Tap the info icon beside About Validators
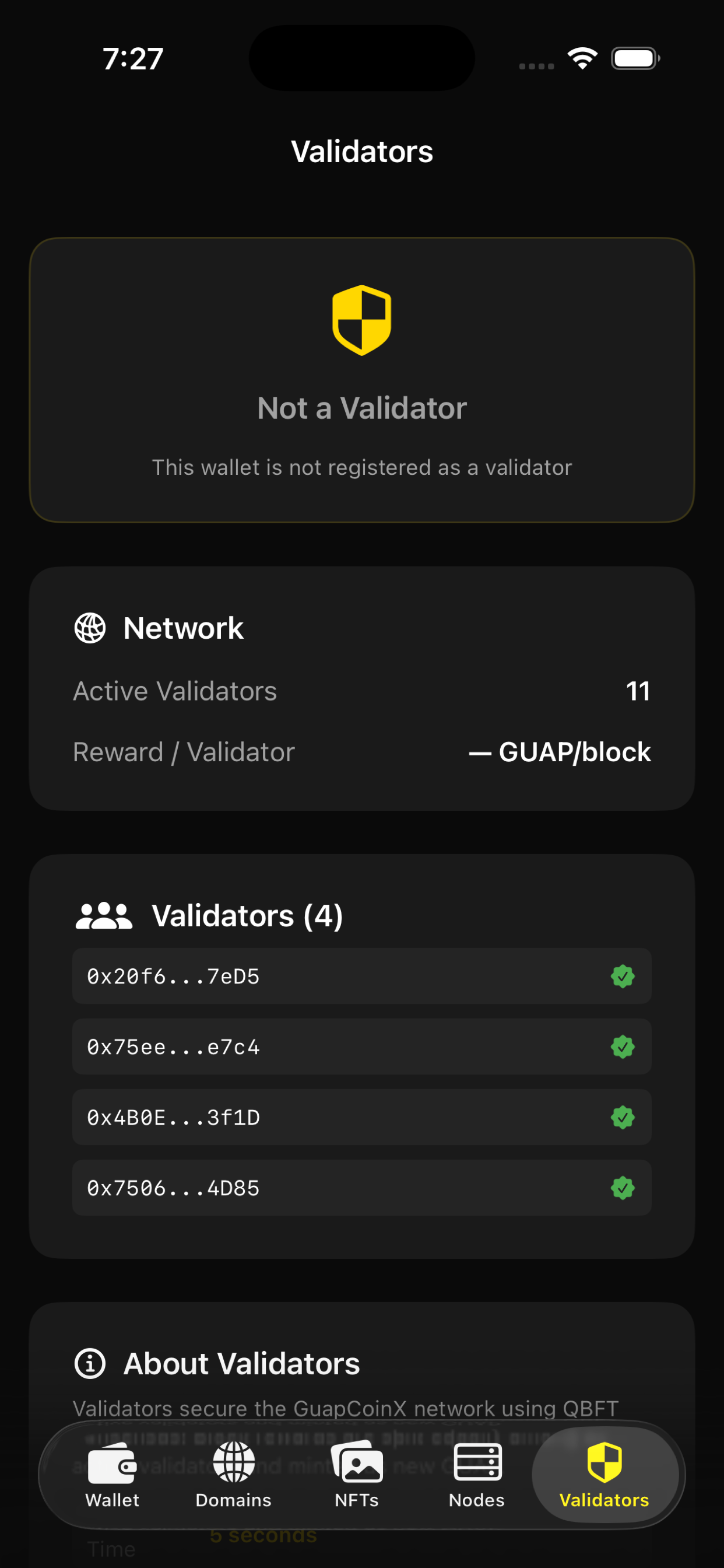This screenshot has height=1568, width=724. pos(90,1363)
